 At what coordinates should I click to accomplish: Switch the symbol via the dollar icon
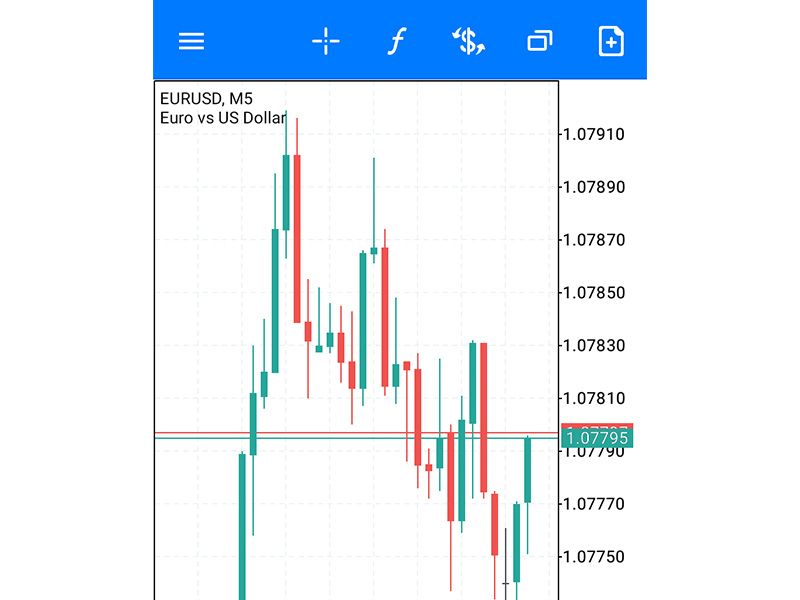pyautogui.click(x=468, y=41)
